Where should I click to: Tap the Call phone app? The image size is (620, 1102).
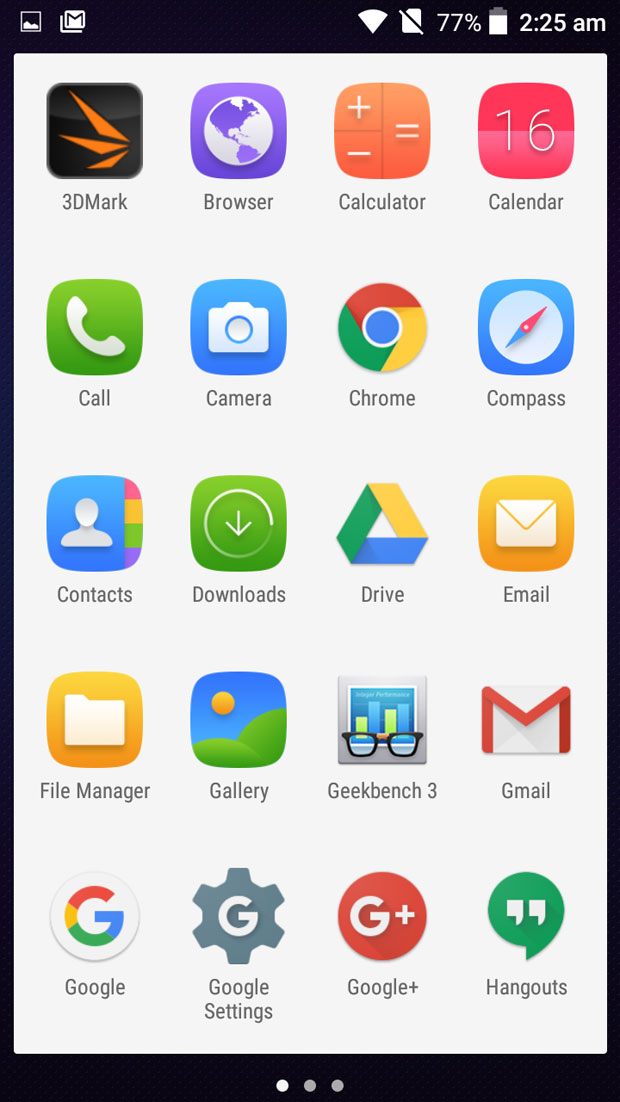tap(95, 327)
